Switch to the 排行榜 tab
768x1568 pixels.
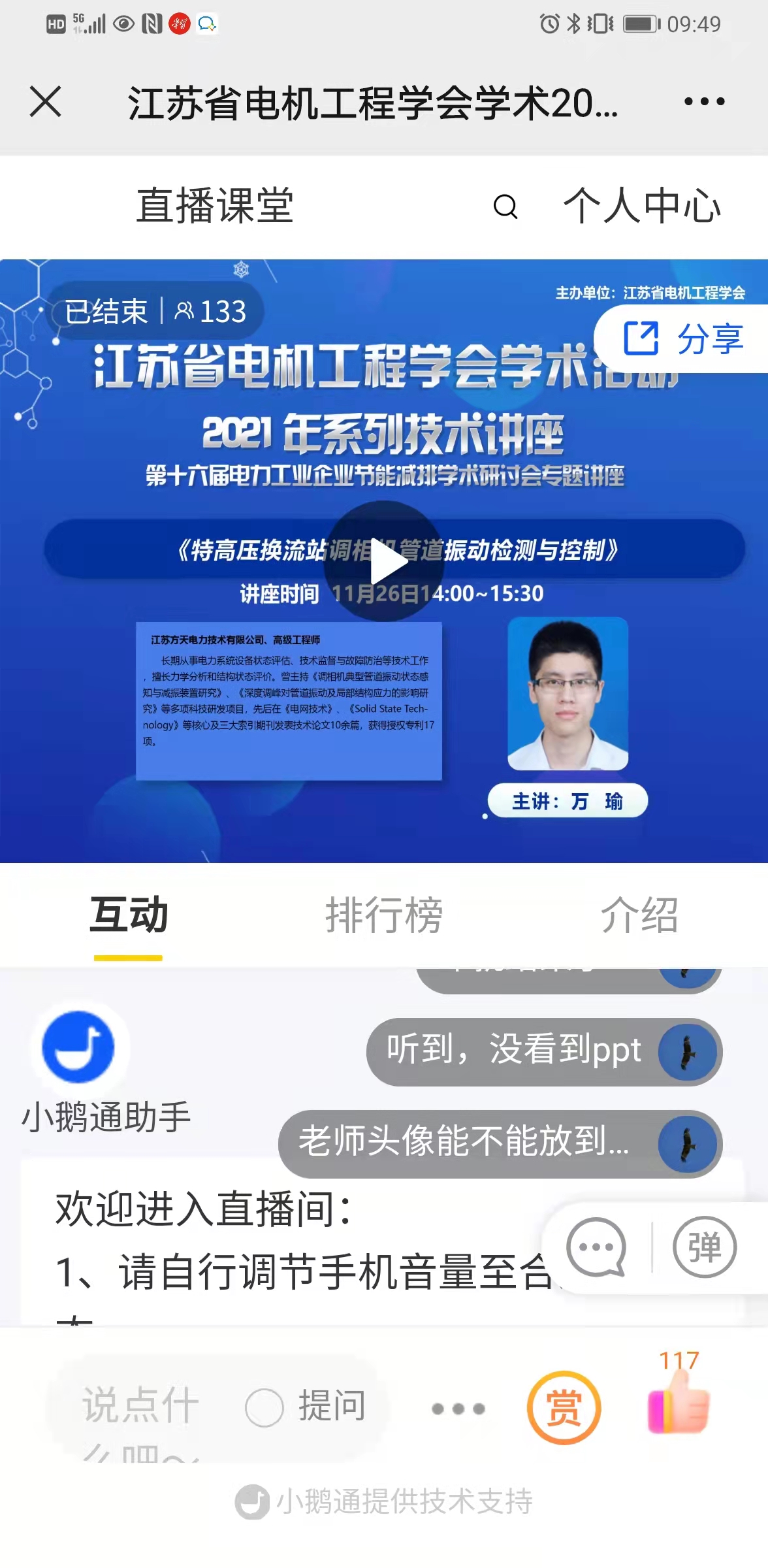point(384,915)
